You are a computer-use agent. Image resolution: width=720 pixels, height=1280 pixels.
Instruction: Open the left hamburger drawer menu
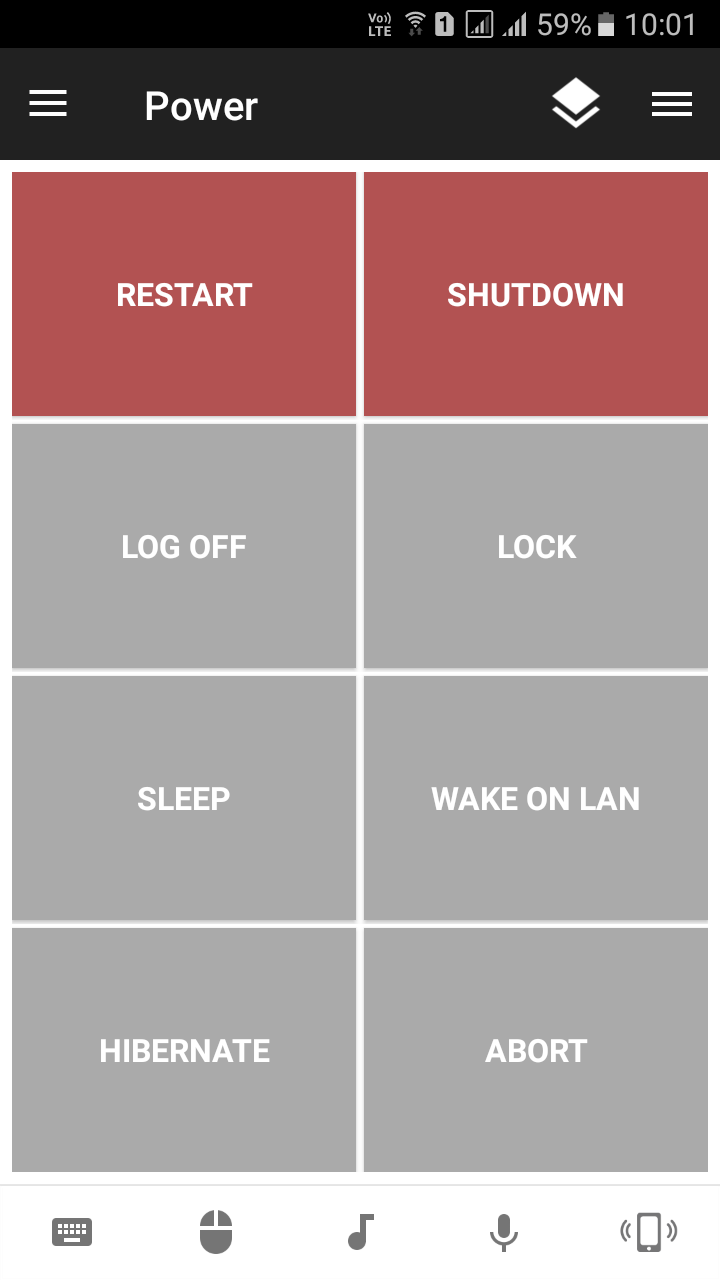point(48,104)
